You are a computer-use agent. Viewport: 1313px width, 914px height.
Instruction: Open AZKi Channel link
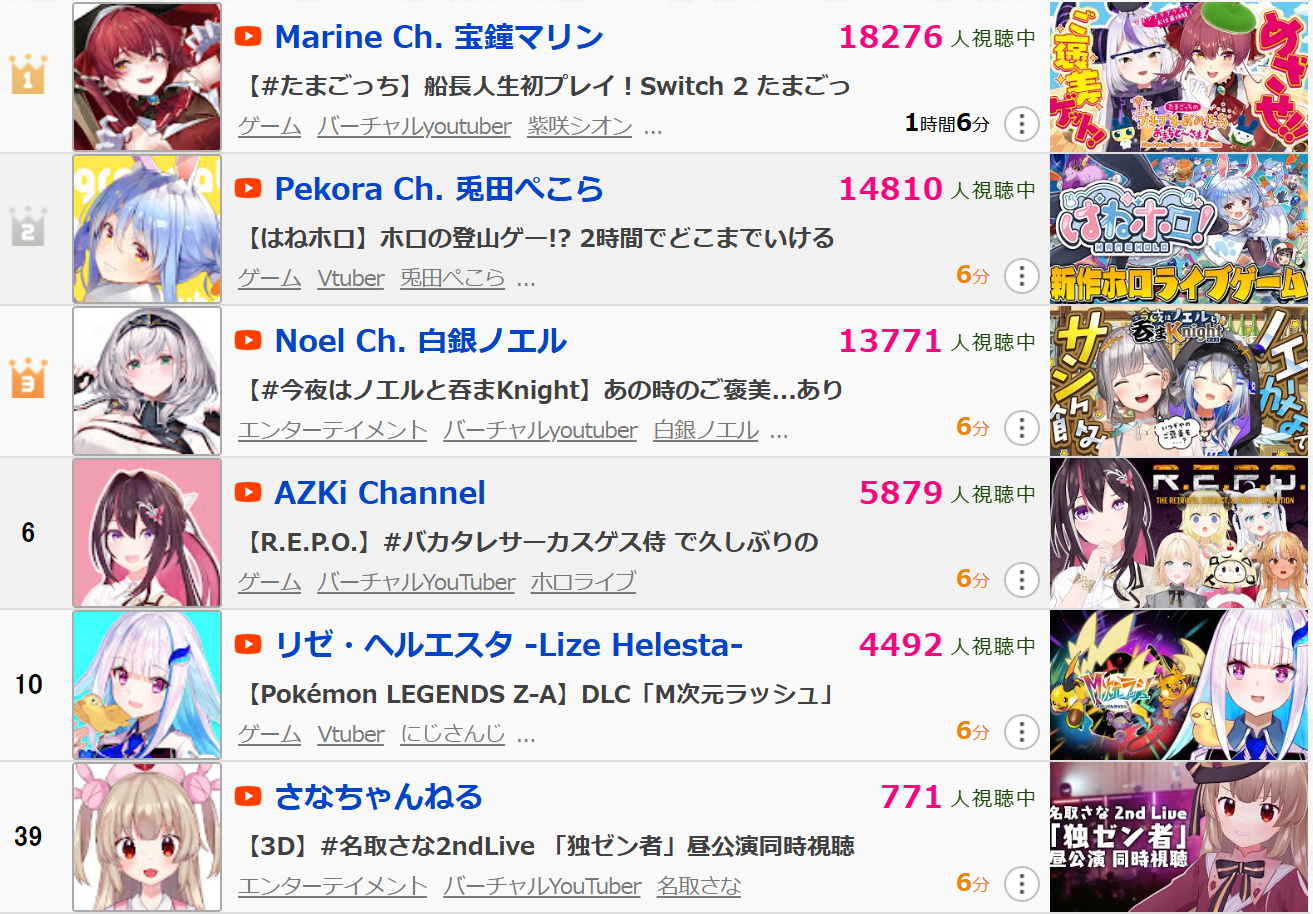point(380,493)
